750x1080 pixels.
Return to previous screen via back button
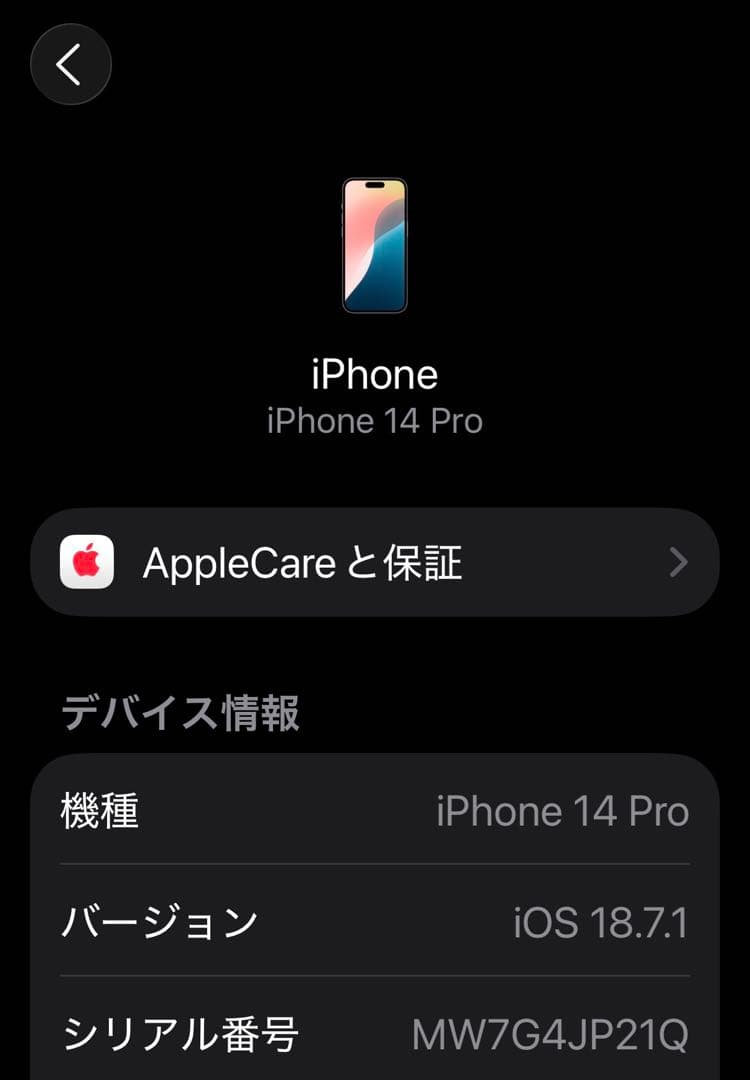[x=70, y=64]
